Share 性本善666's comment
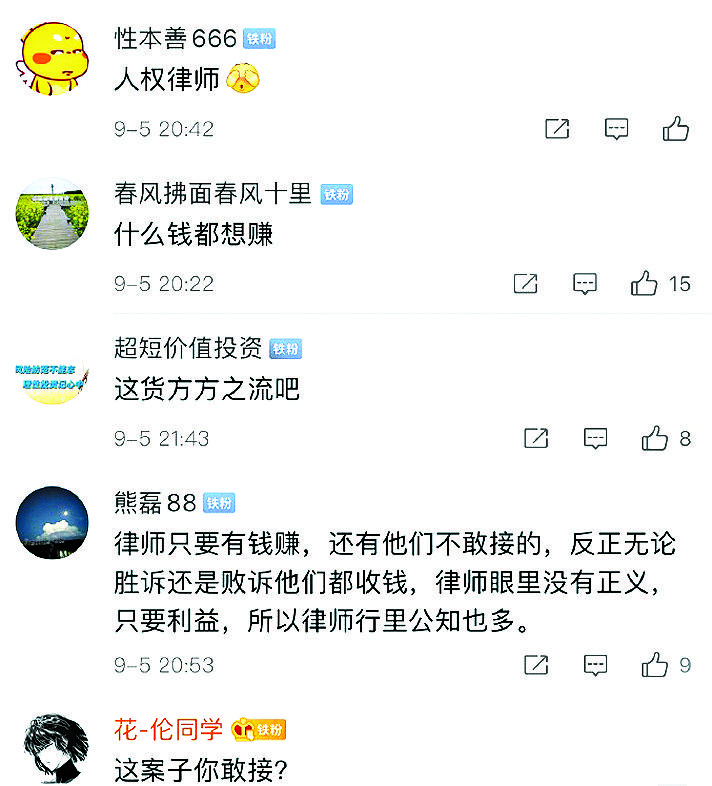Screen dimensions: 712x786 [x=557, y=129]
